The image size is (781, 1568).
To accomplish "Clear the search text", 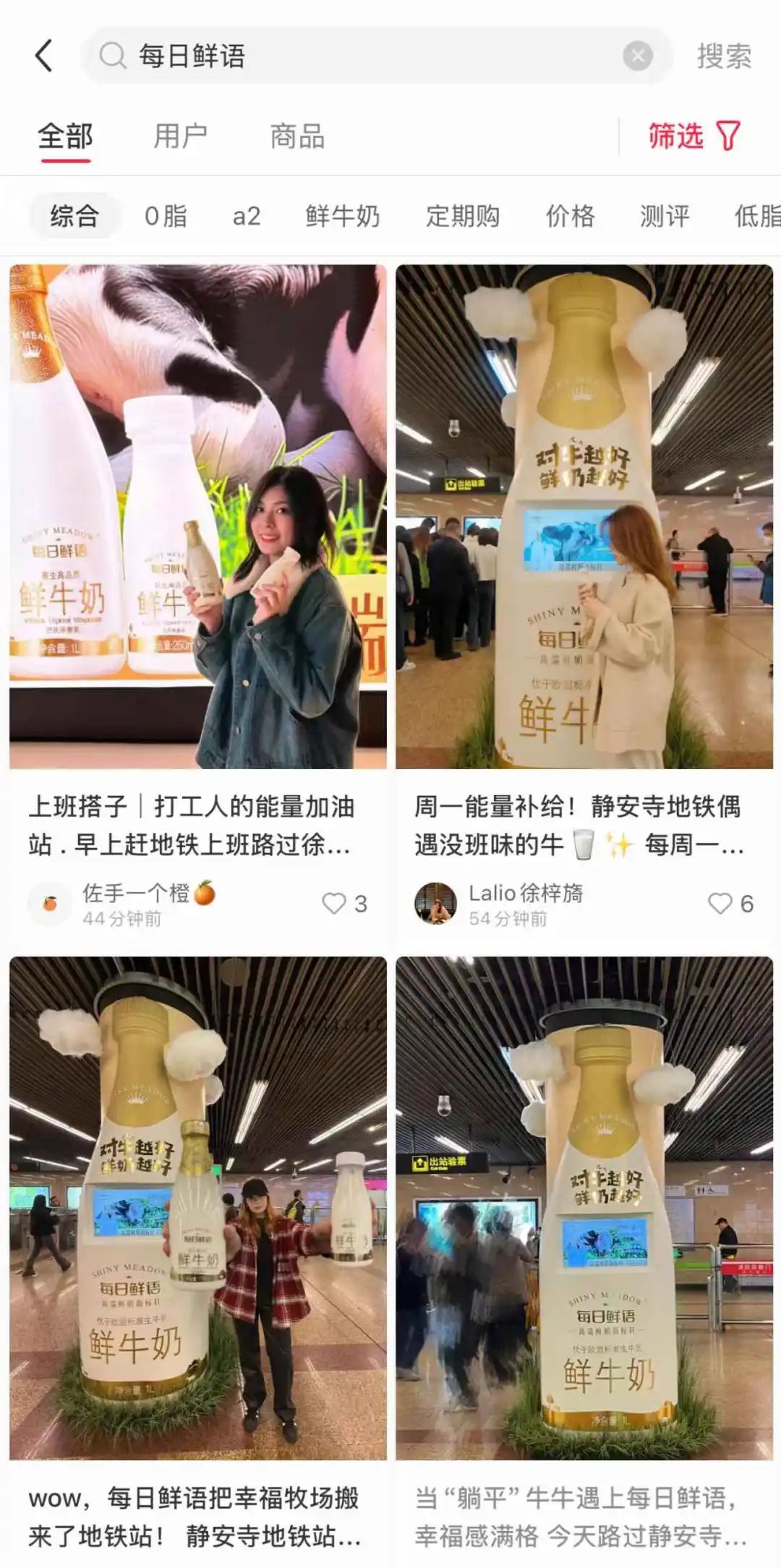I will tap(637, 56).
